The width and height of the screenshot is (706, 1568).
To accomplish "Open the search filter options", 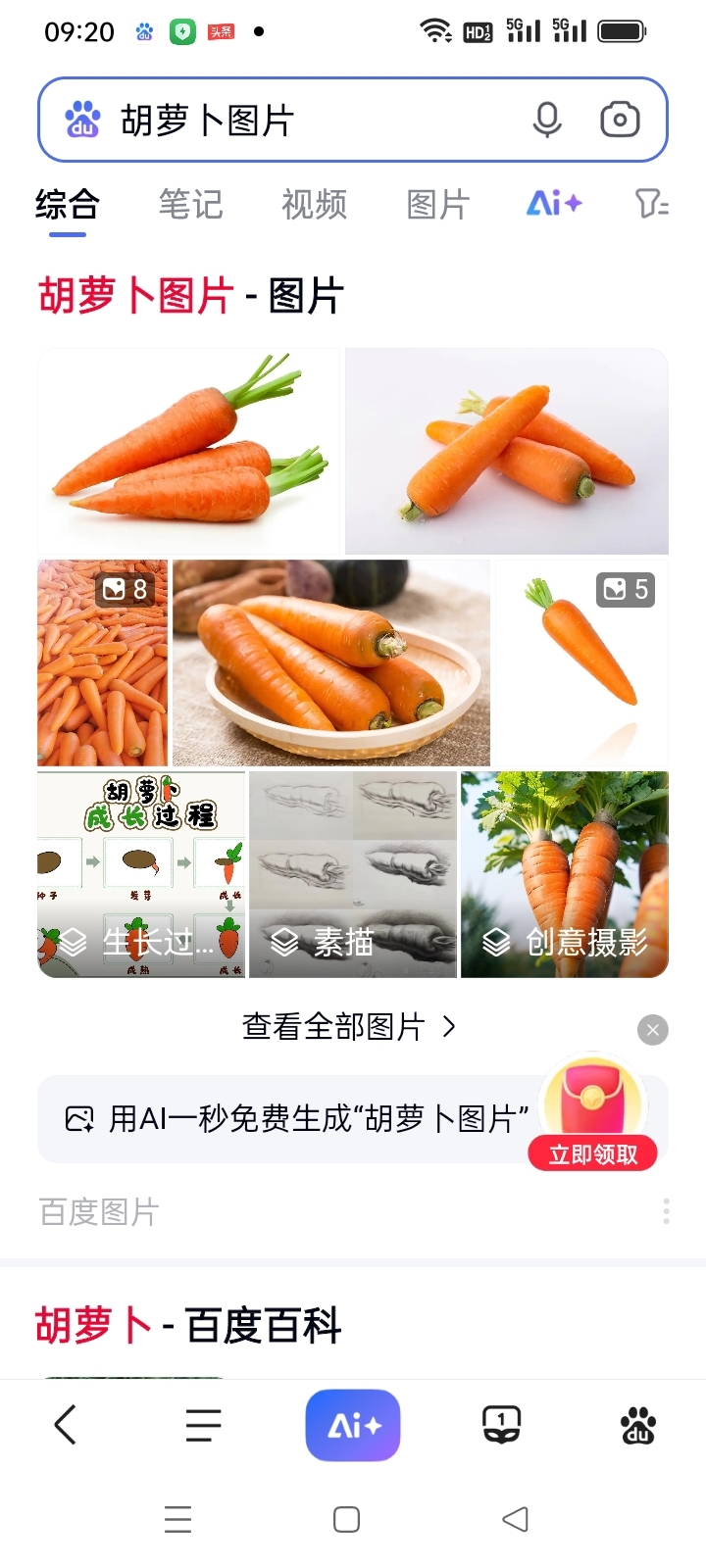I will [651, 204].
